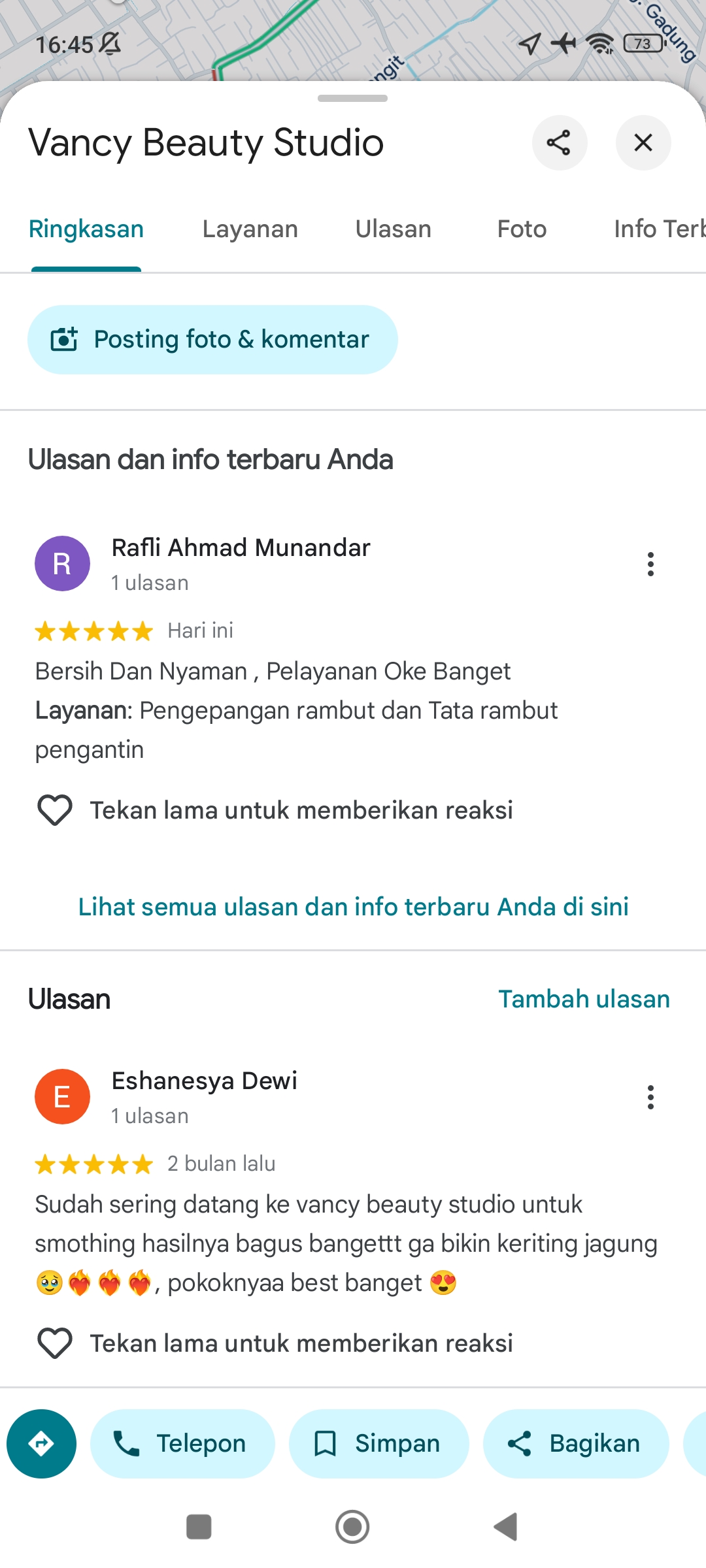This screenshot has width=706, height=1568.
Task: Tap Posting foto & komentar button
Action: click(212, 340)
